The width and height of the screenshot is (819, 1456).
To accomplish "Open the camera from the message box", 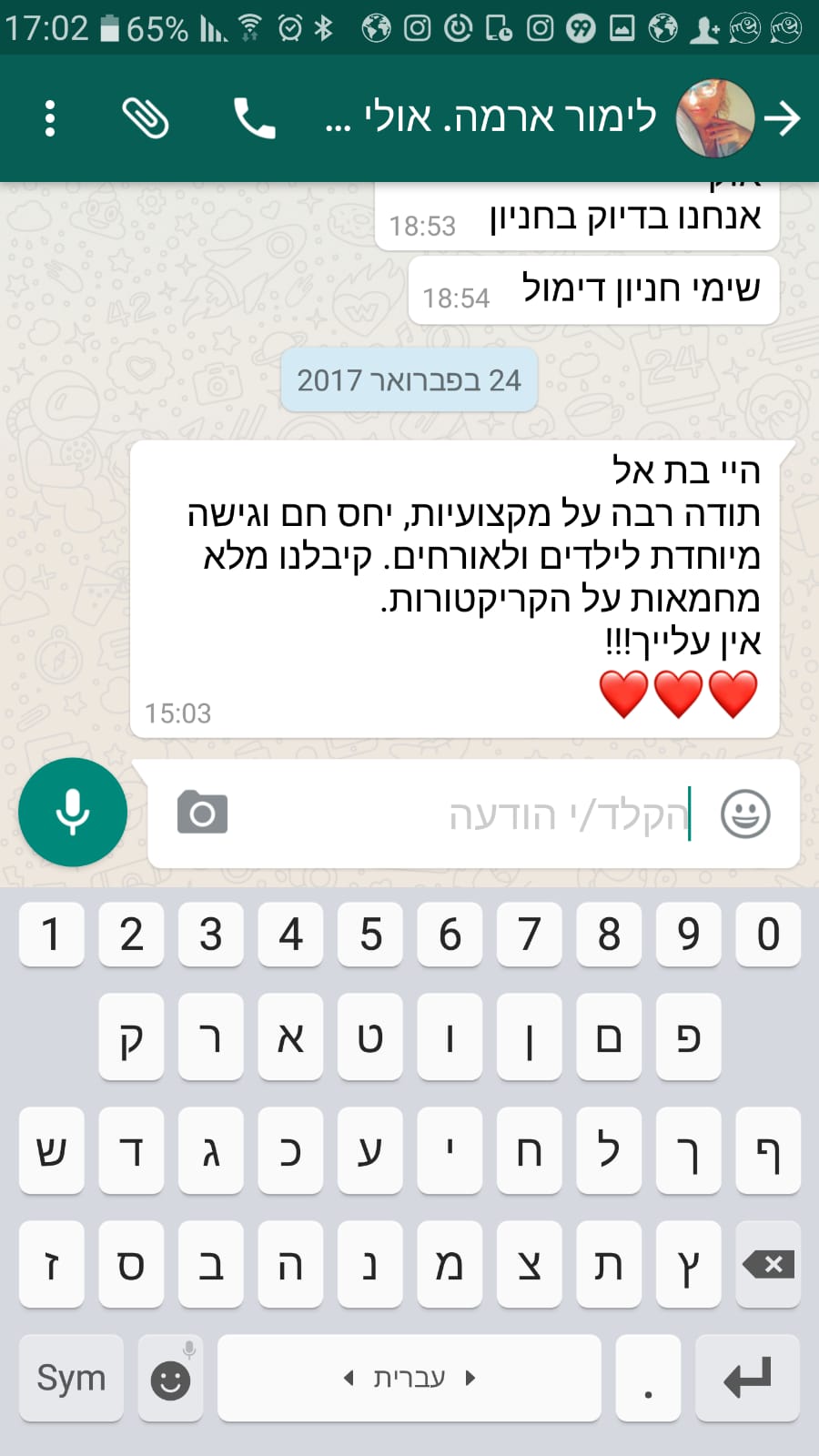I will (x=202, y=813).
